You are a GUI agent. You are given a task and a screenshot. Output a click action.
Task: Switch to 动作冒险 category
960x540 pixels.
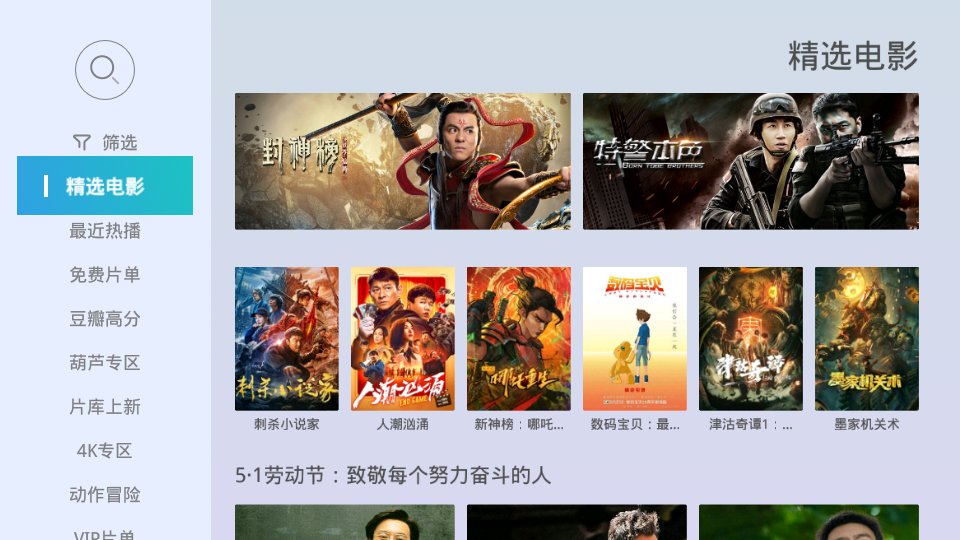pyautogui.click(x=105, y=495)
